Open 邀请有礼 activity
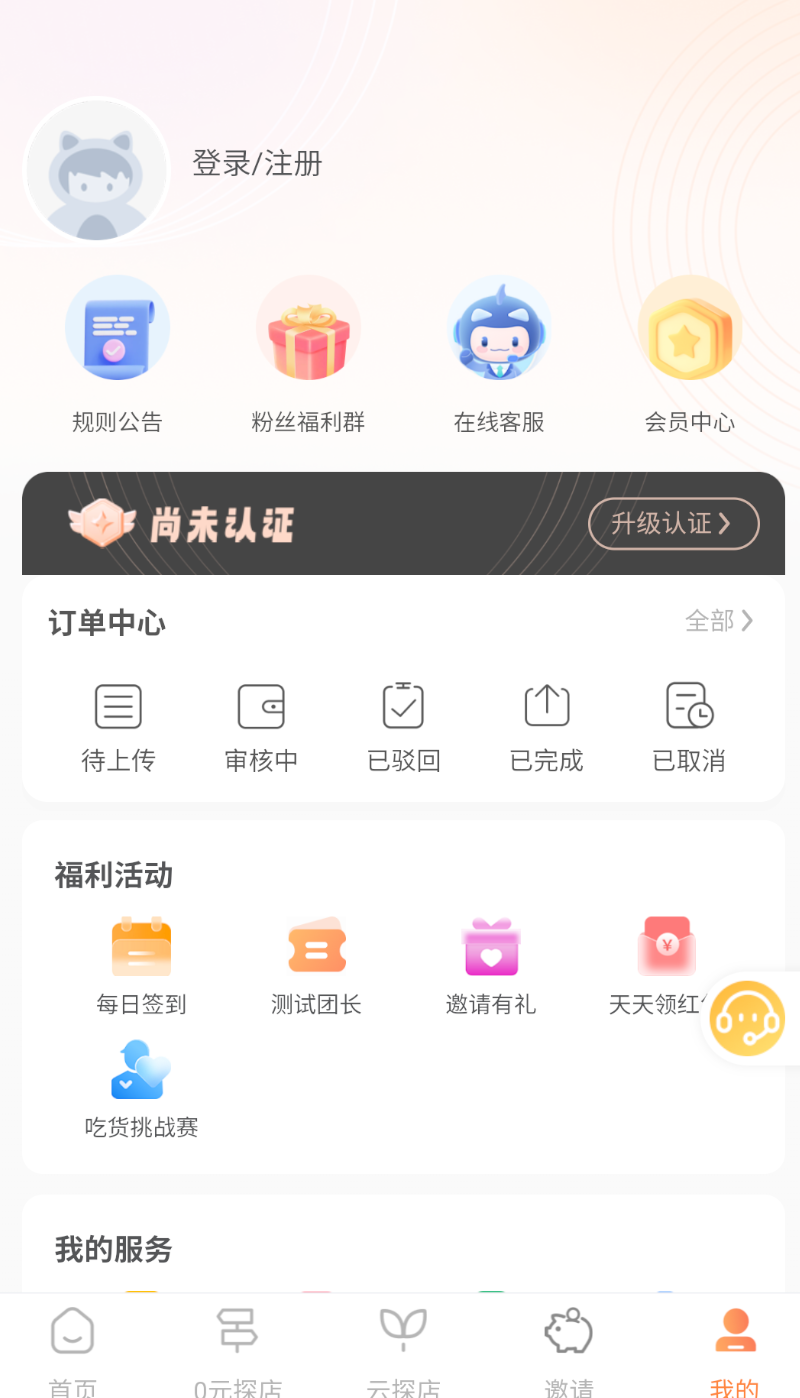 (x=491, y=967)
